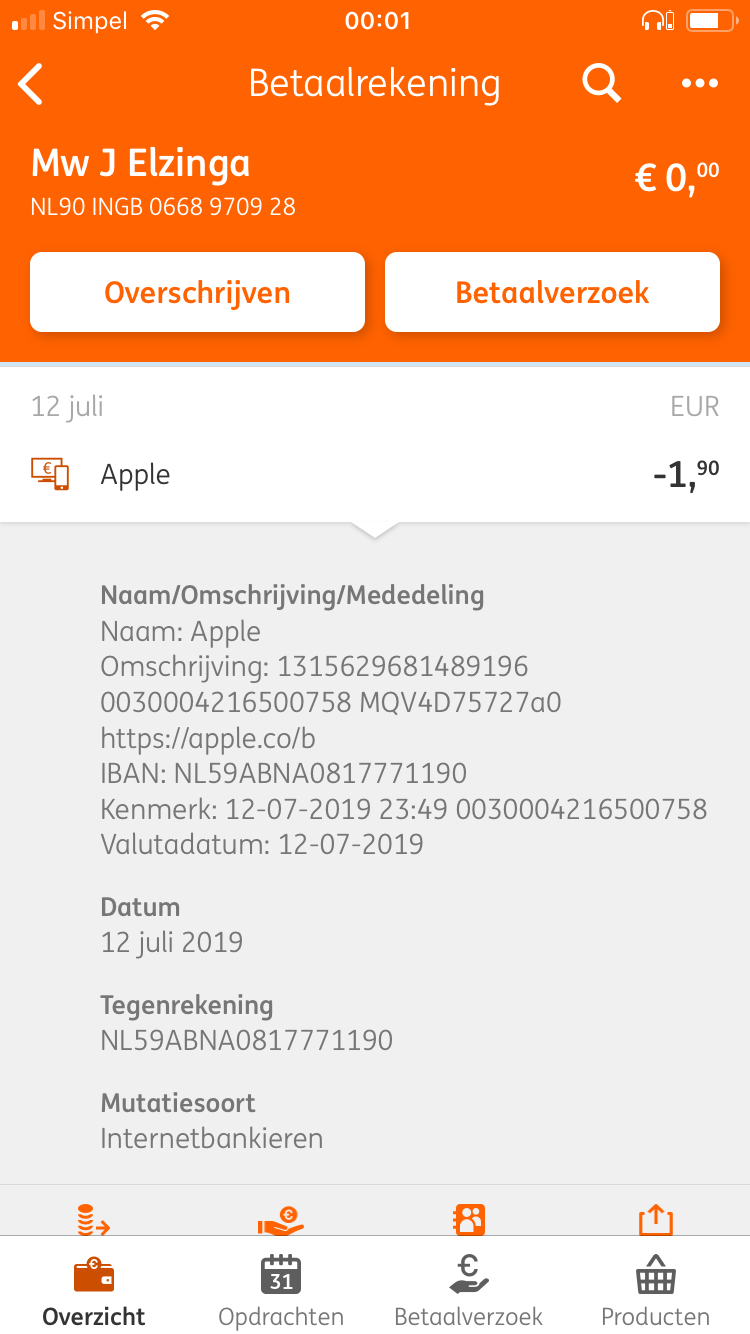
Task: Tap the address book icon under transaction details
Action: coord(469,1219)
